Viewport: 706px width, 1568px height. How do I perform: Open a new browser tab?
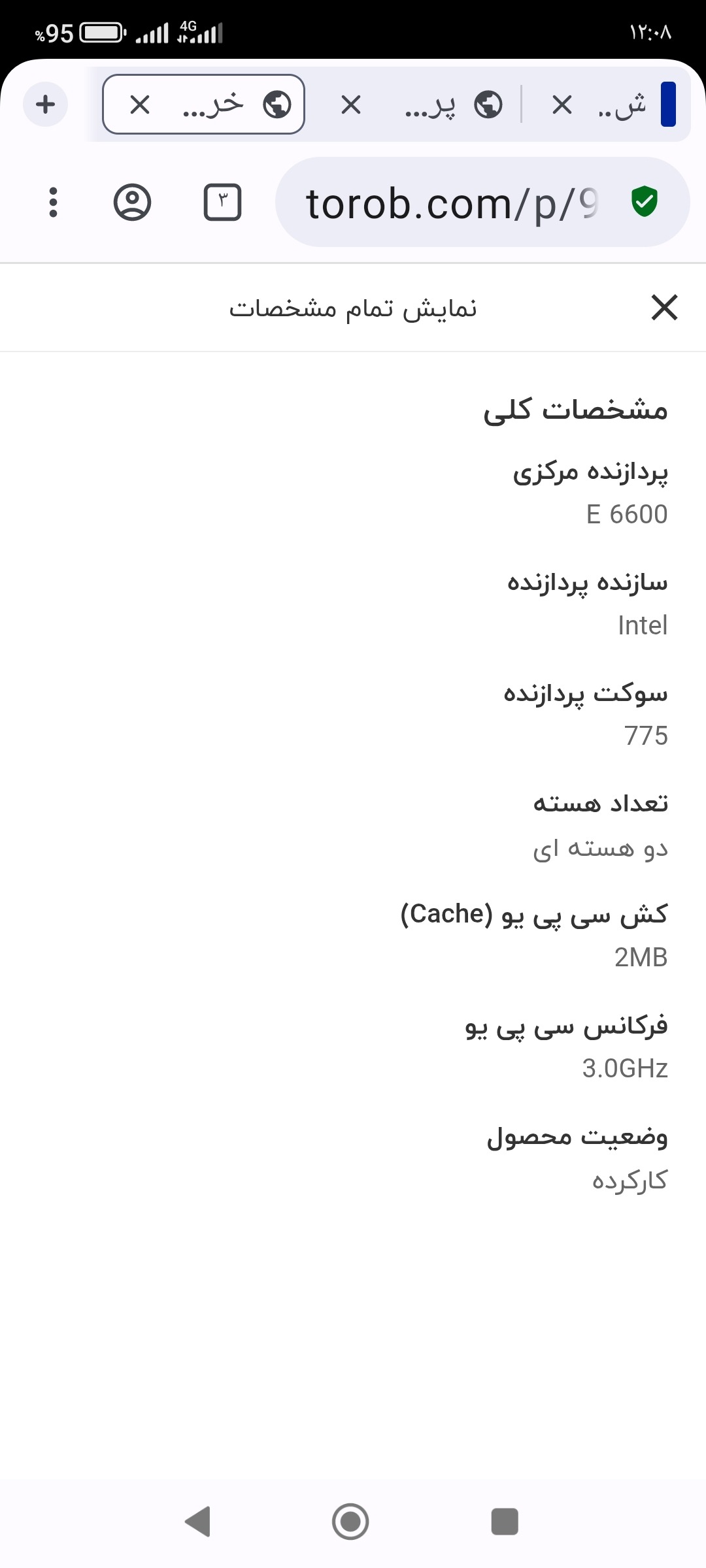point(46,105)
